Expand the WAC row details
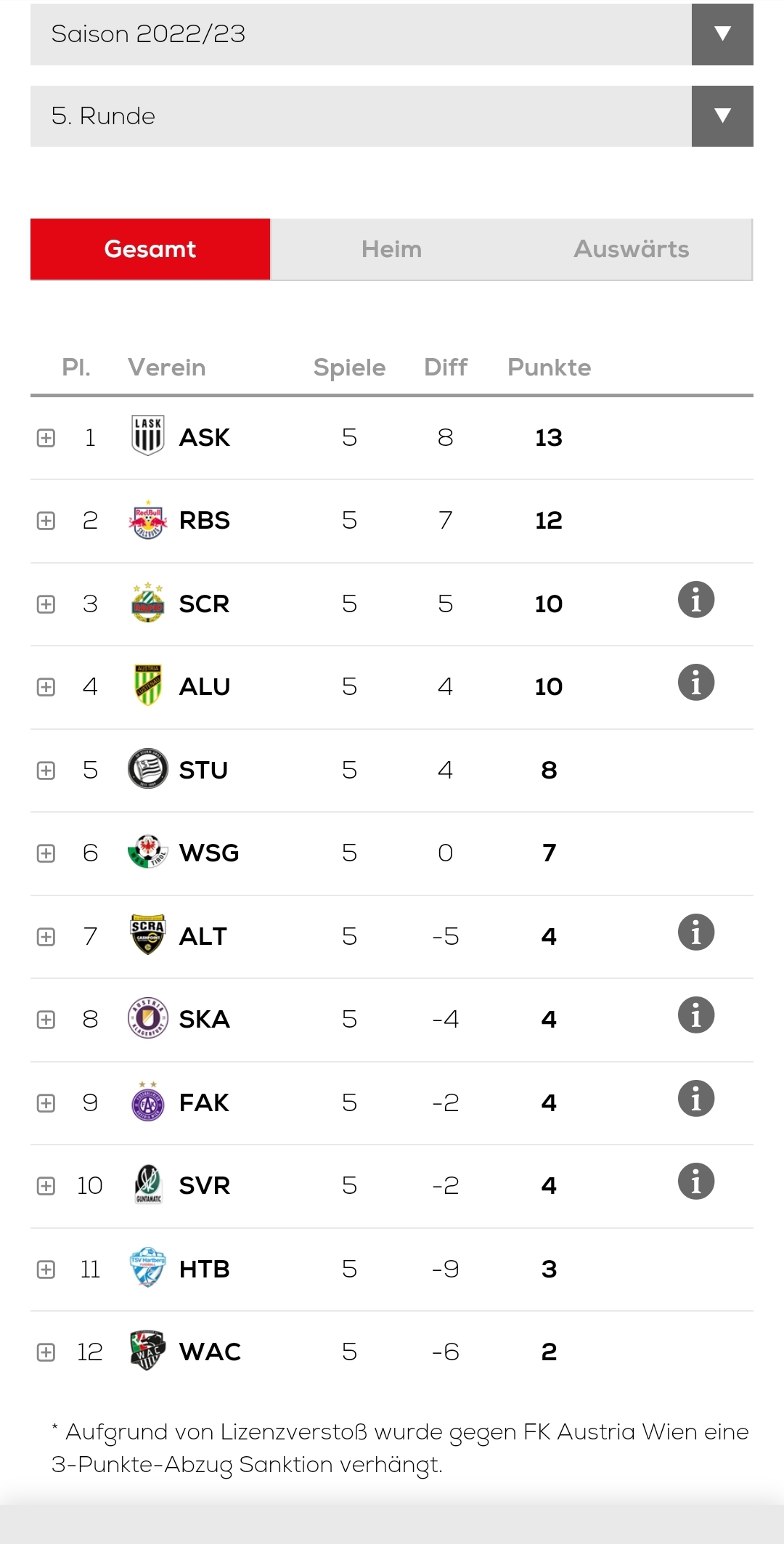The height and width of the screenshot is (1544, 784). coord(46,1352)
